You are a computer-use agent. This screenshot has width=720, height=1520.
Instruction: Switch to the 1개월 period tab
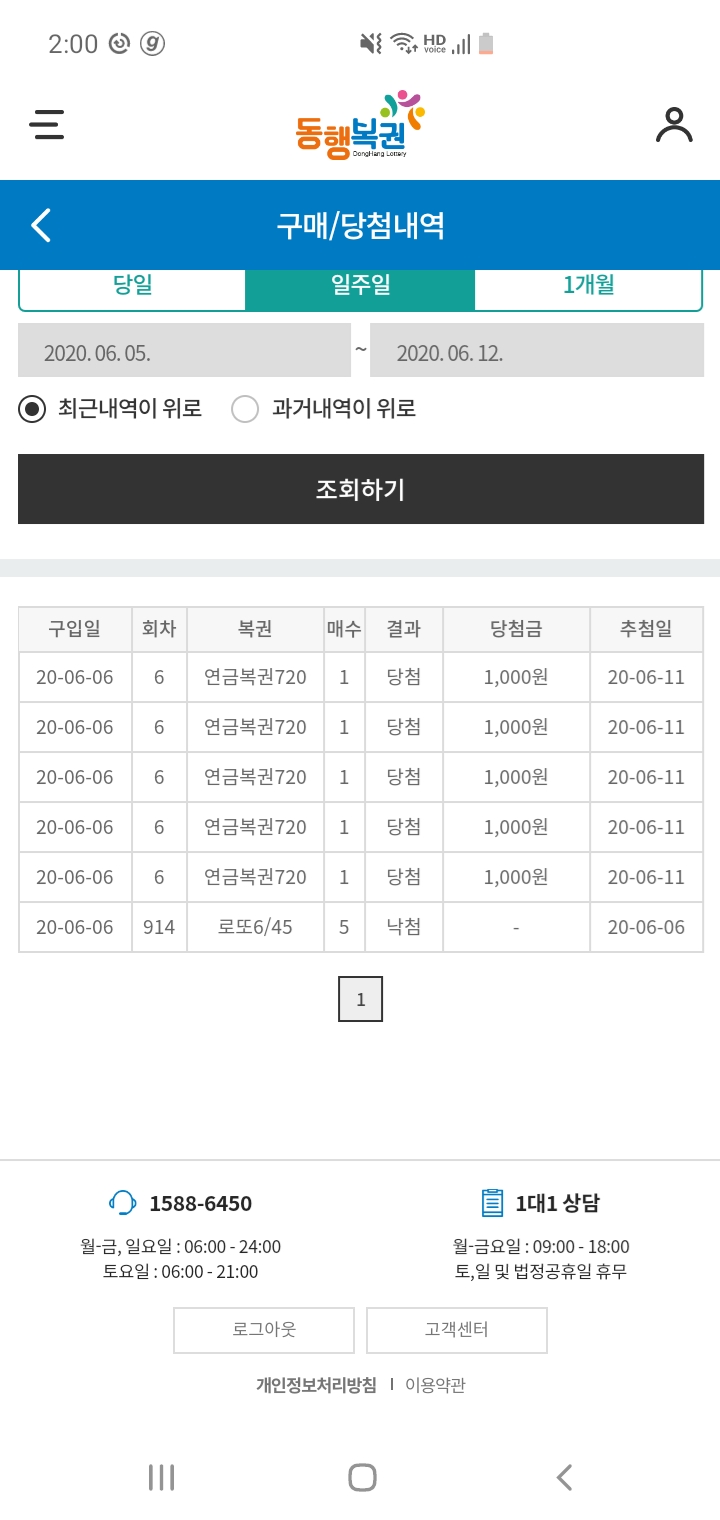click(588, 285)
